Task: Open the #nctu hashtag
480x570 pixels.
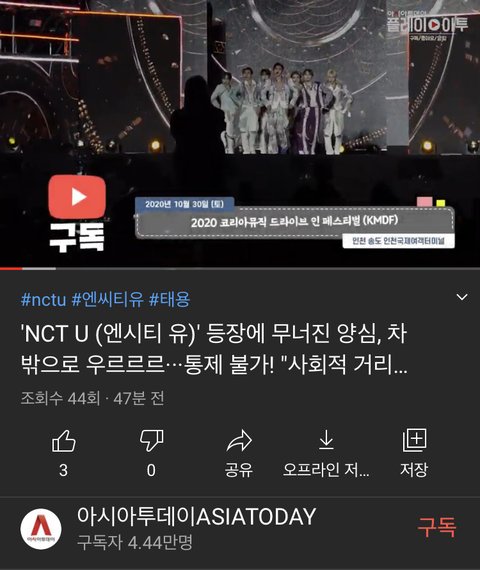Action: pos(44,300)
